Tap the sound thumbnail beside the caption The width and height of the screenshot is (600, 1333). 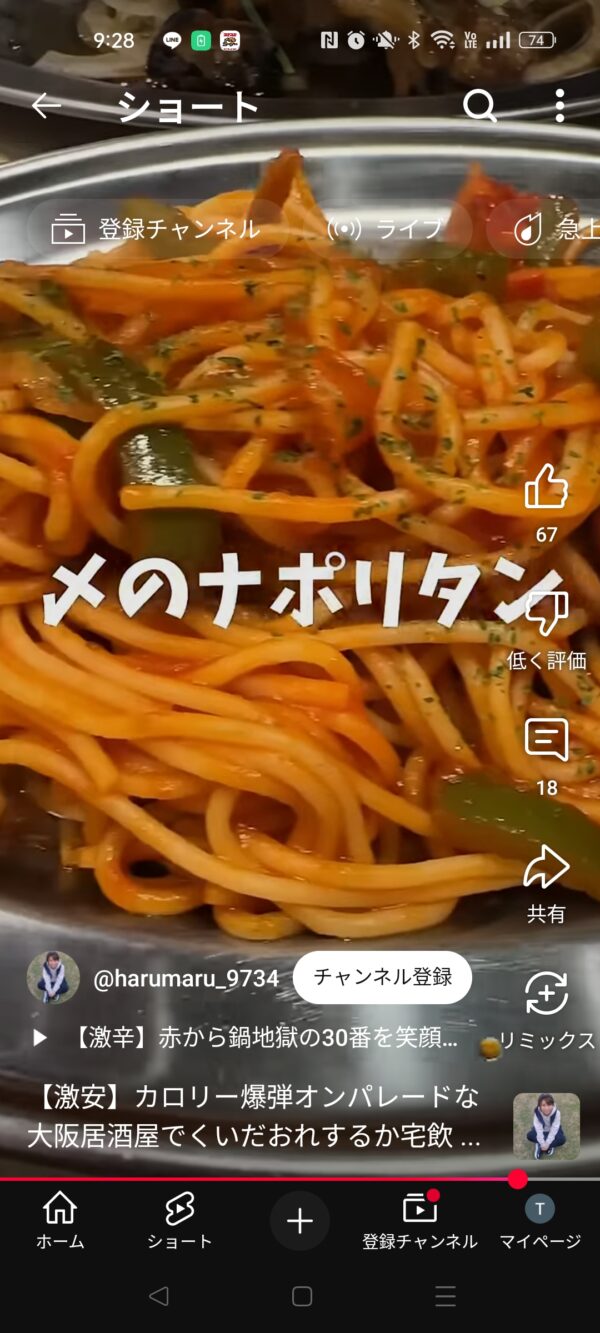tap(546, 1126)
